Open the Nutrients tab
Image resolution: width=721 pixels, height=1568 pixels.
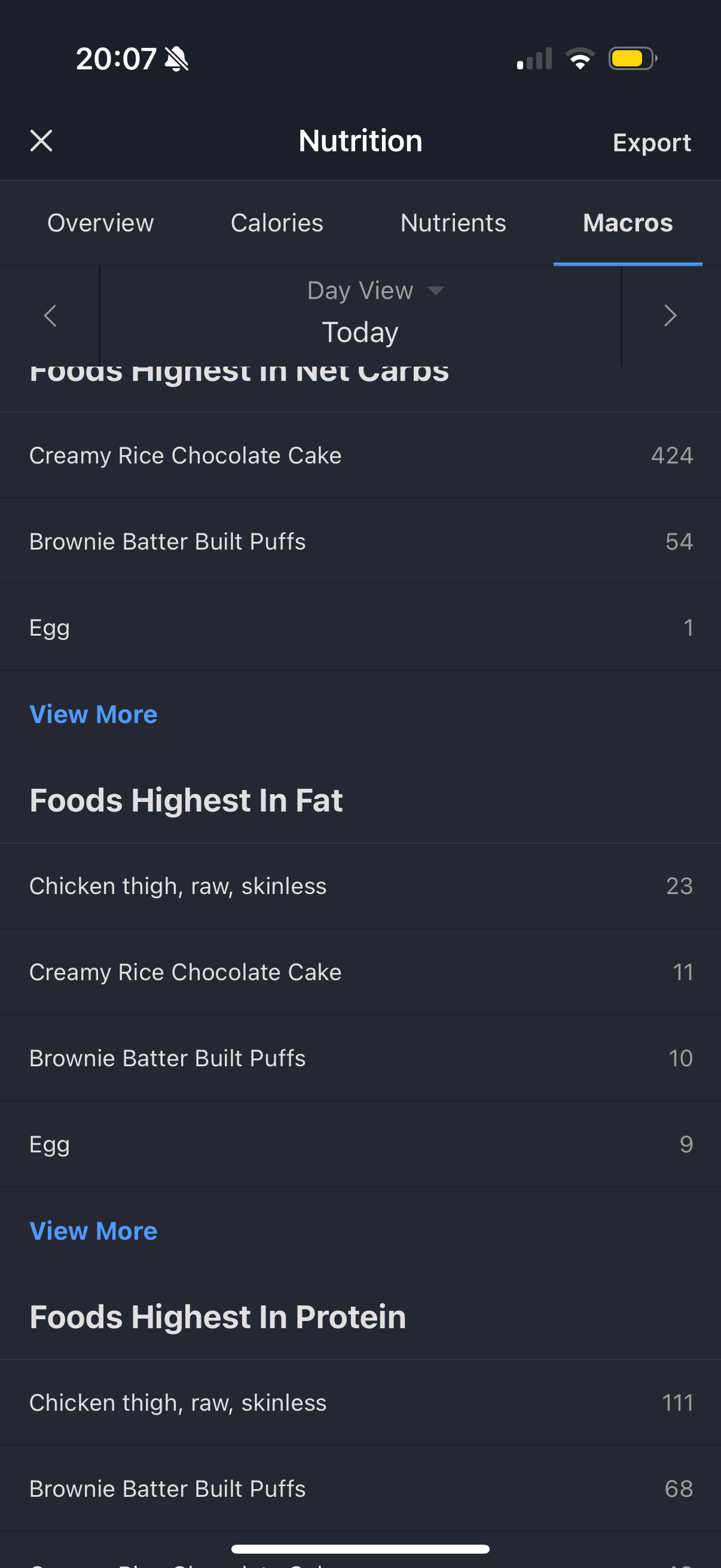coord(453,223)
